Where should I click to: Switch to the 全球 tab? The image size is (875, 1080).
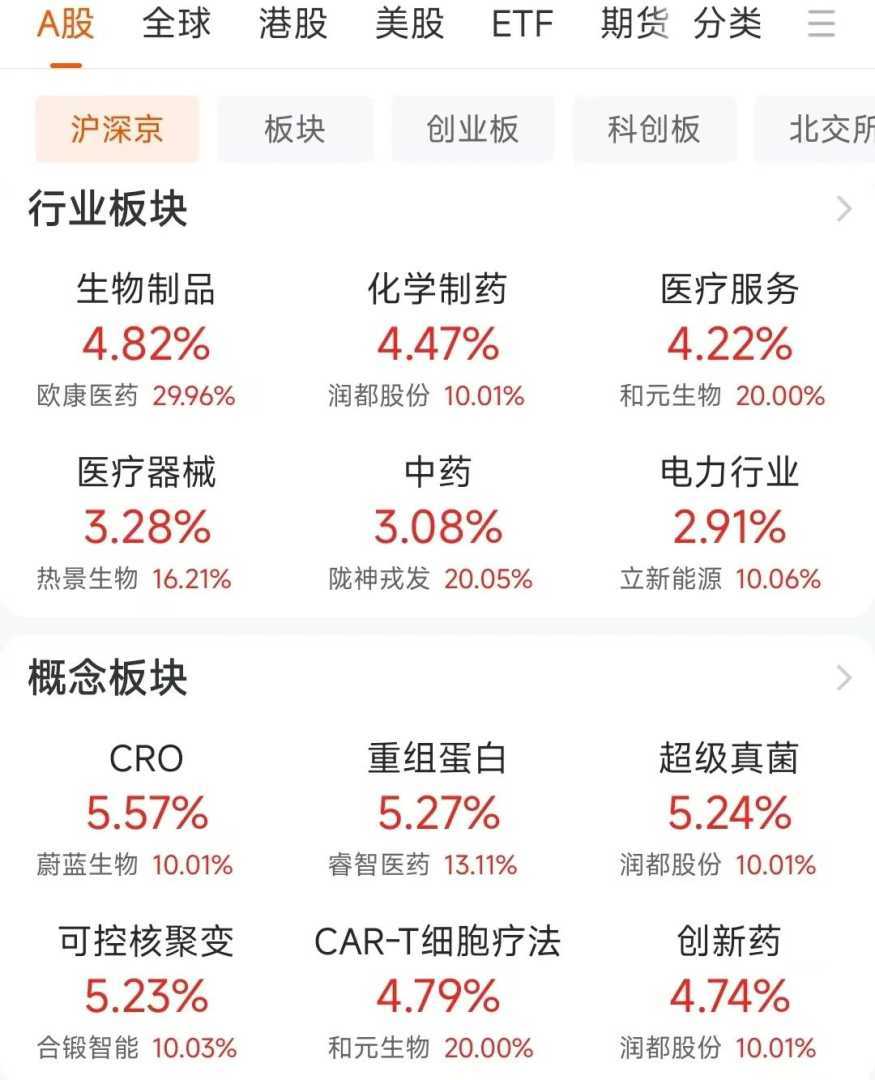tap(177, 24)
